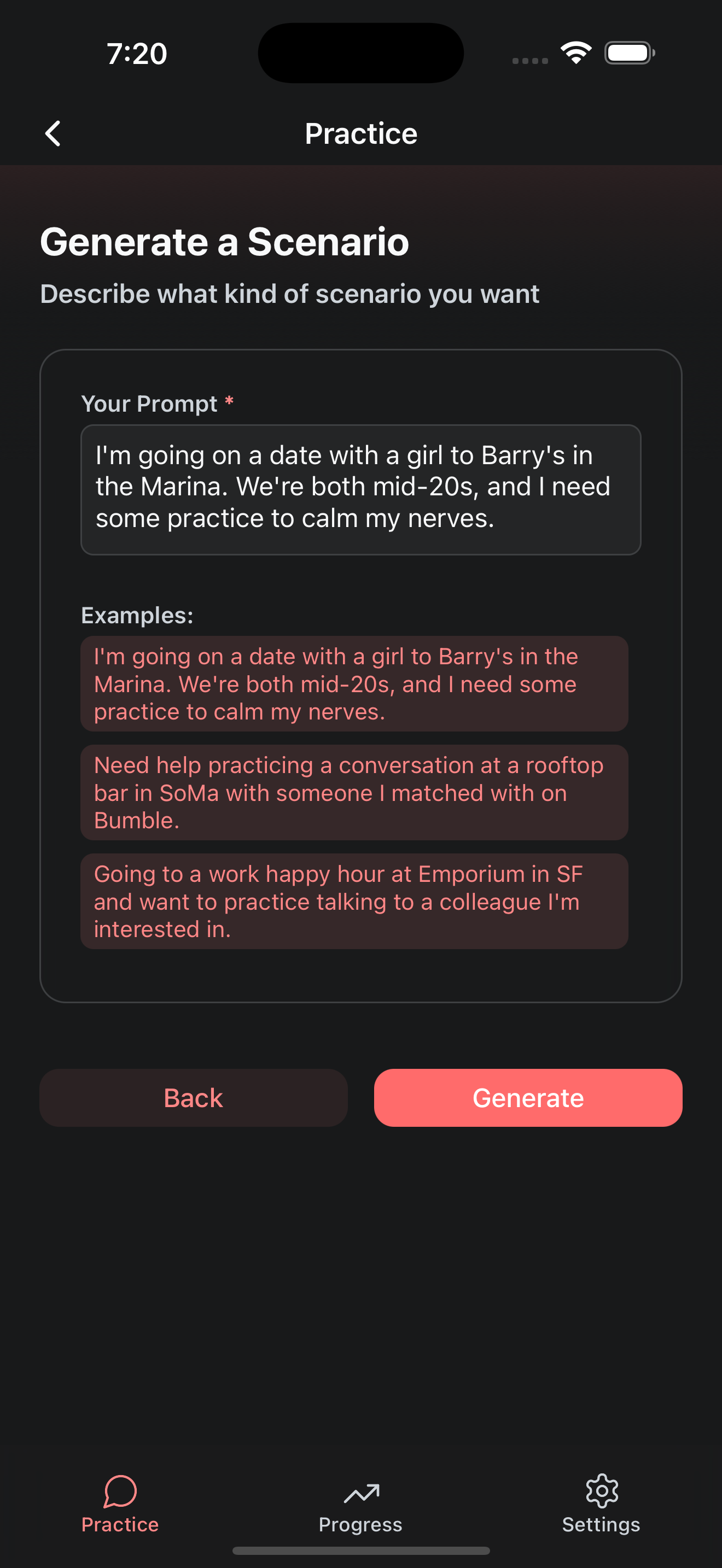This screenshot has width=722, height=1568.
Task: Open the Settings tab
Action: pyautogui.click(x=601, y=1503)
